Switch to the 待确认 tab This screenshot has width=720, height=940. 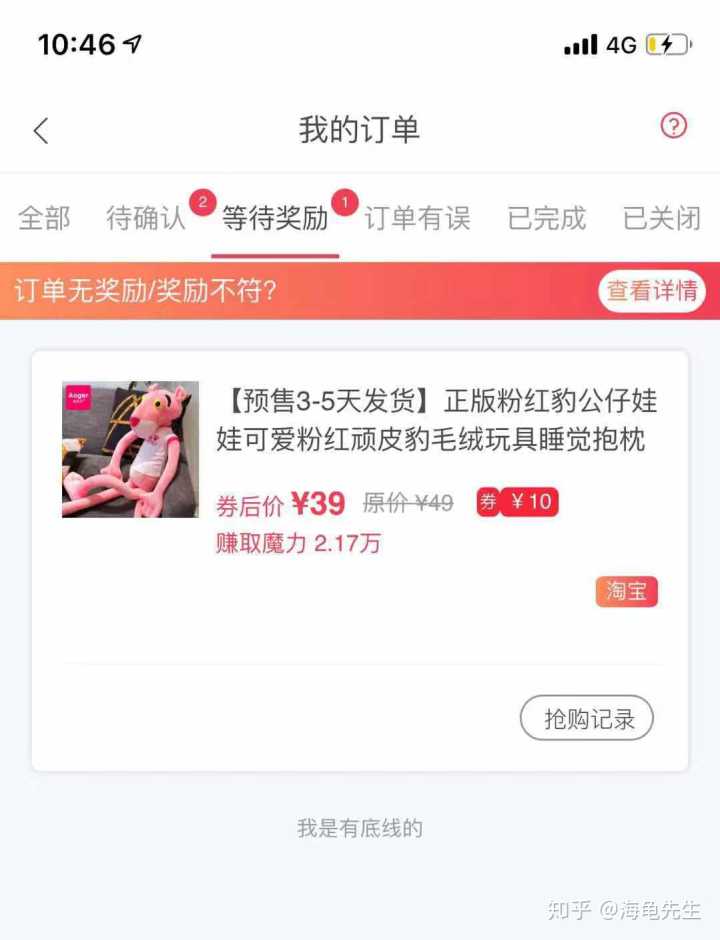(x=146, y=218)
